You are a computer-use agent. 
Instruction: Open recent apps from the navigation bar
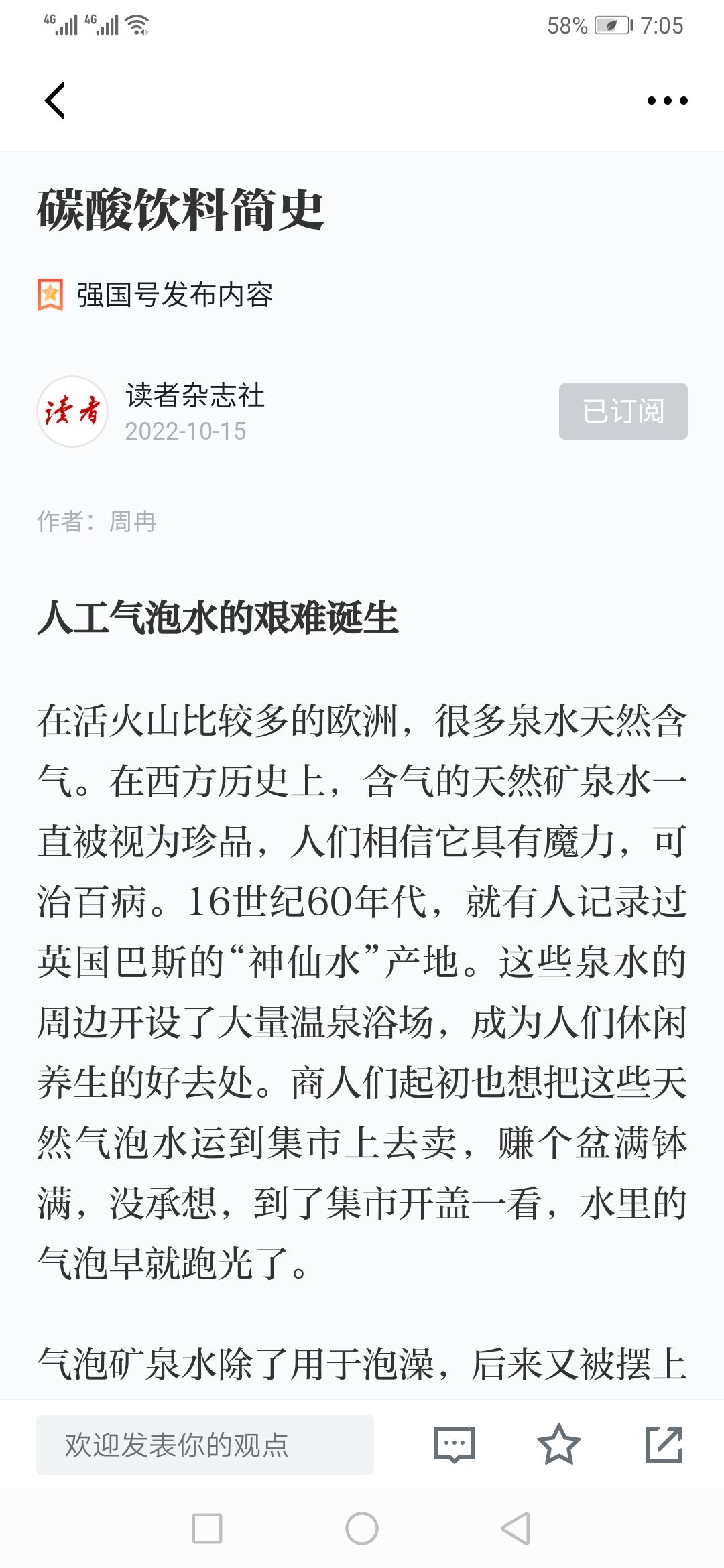pyautogui.click(x=207, y=1528)
